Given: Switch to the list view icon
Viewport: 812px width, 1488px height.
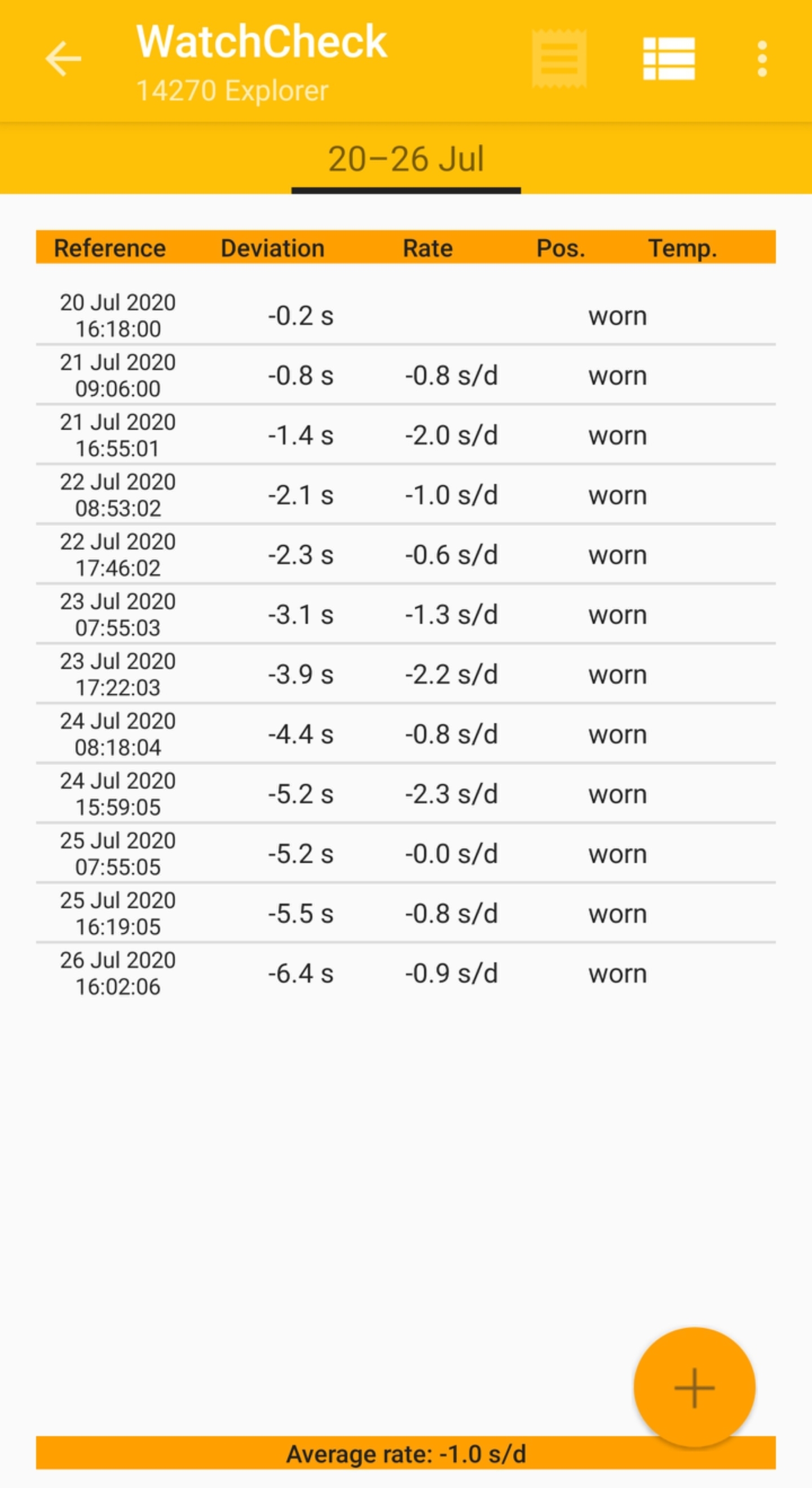Looking at the screenshot, I should click(x=669, y=58).
